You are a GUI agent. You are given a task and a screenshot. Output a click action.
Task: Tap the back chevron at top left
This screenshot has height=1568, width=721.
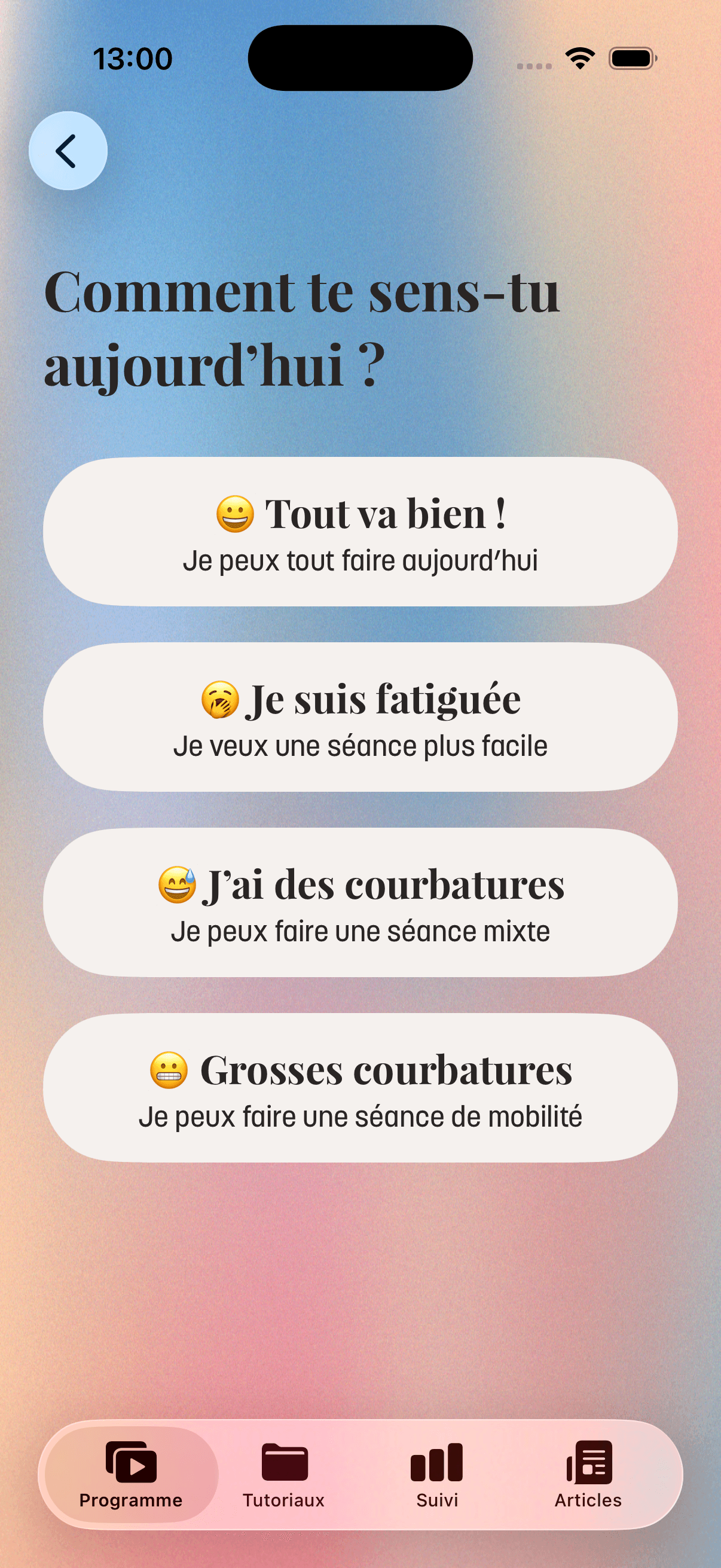[68, 150]
